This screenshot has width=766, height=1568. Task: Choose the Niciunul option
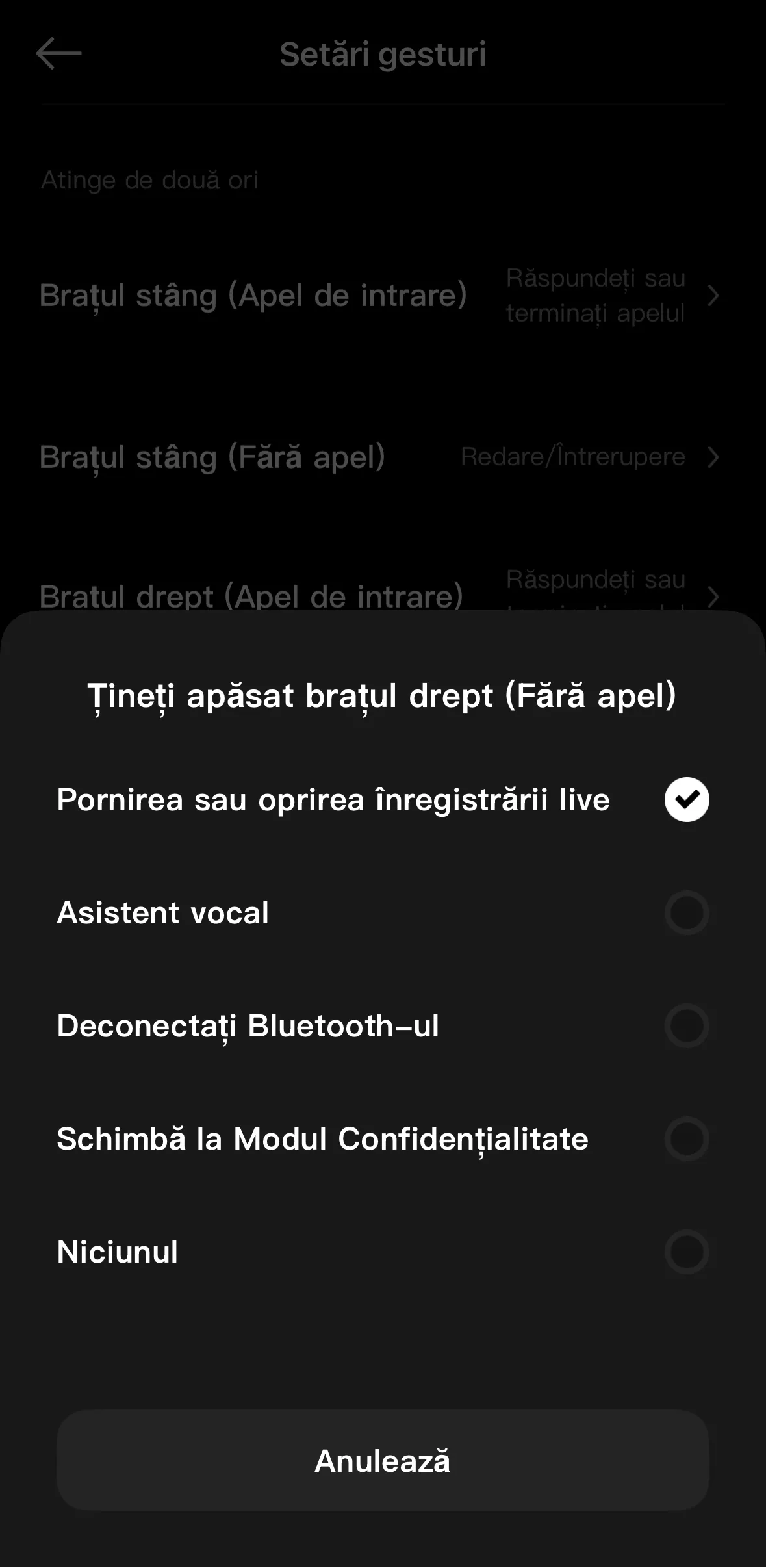click(x=383, y=1252)
